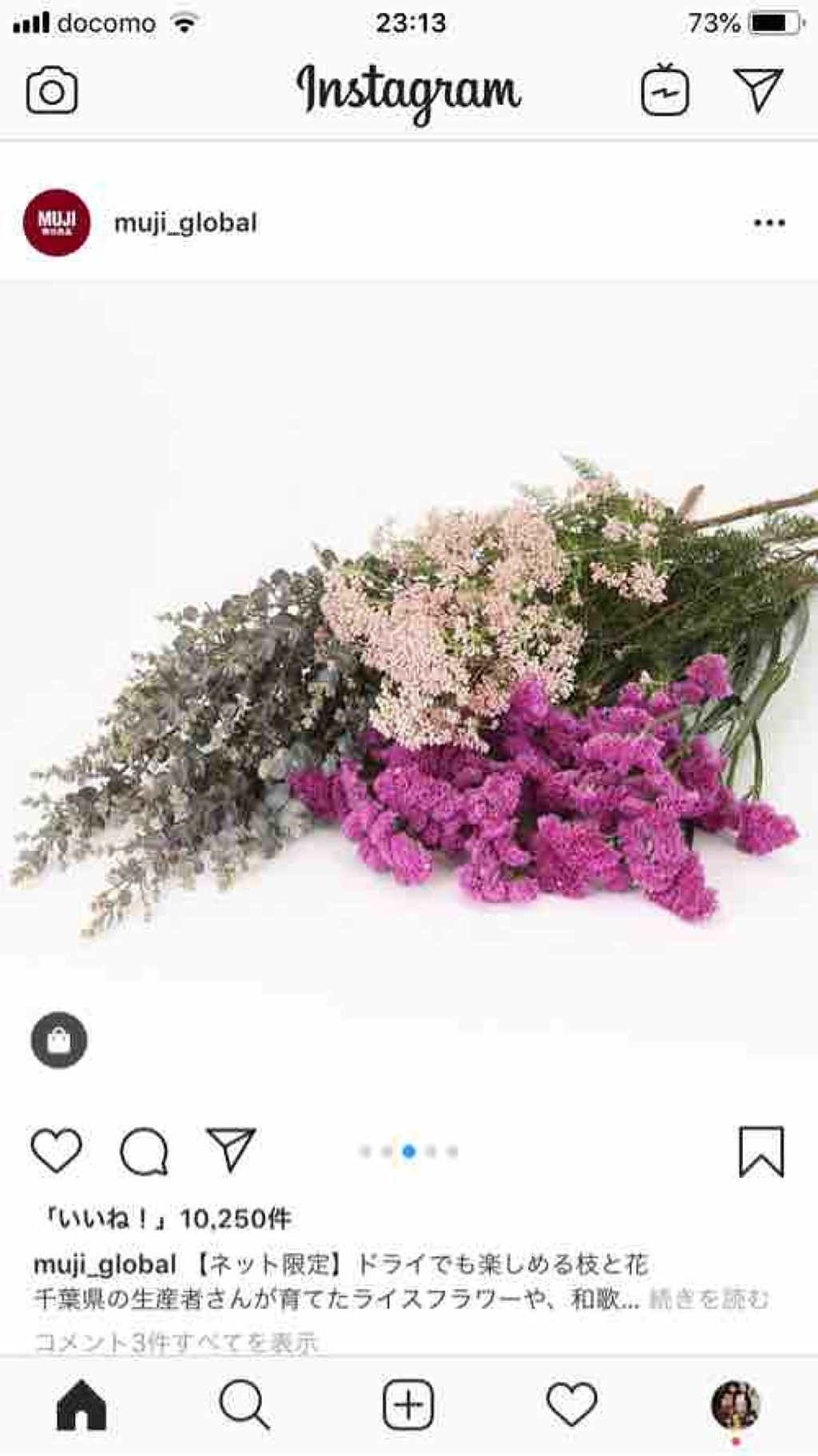Like the post with the heart icon
The image size is (818, 1456).
[x=57, y=1149]
